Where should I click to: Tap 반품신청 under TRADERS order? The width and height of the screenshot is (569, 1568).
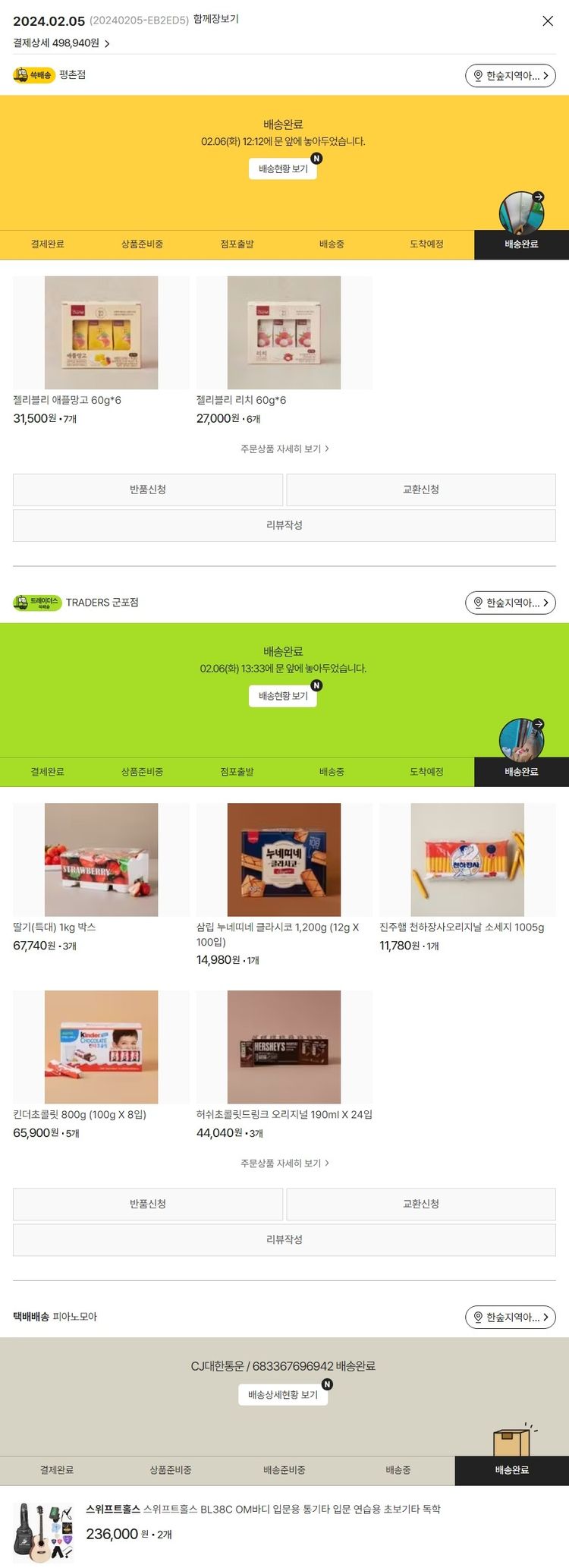tap(148, 1204)
